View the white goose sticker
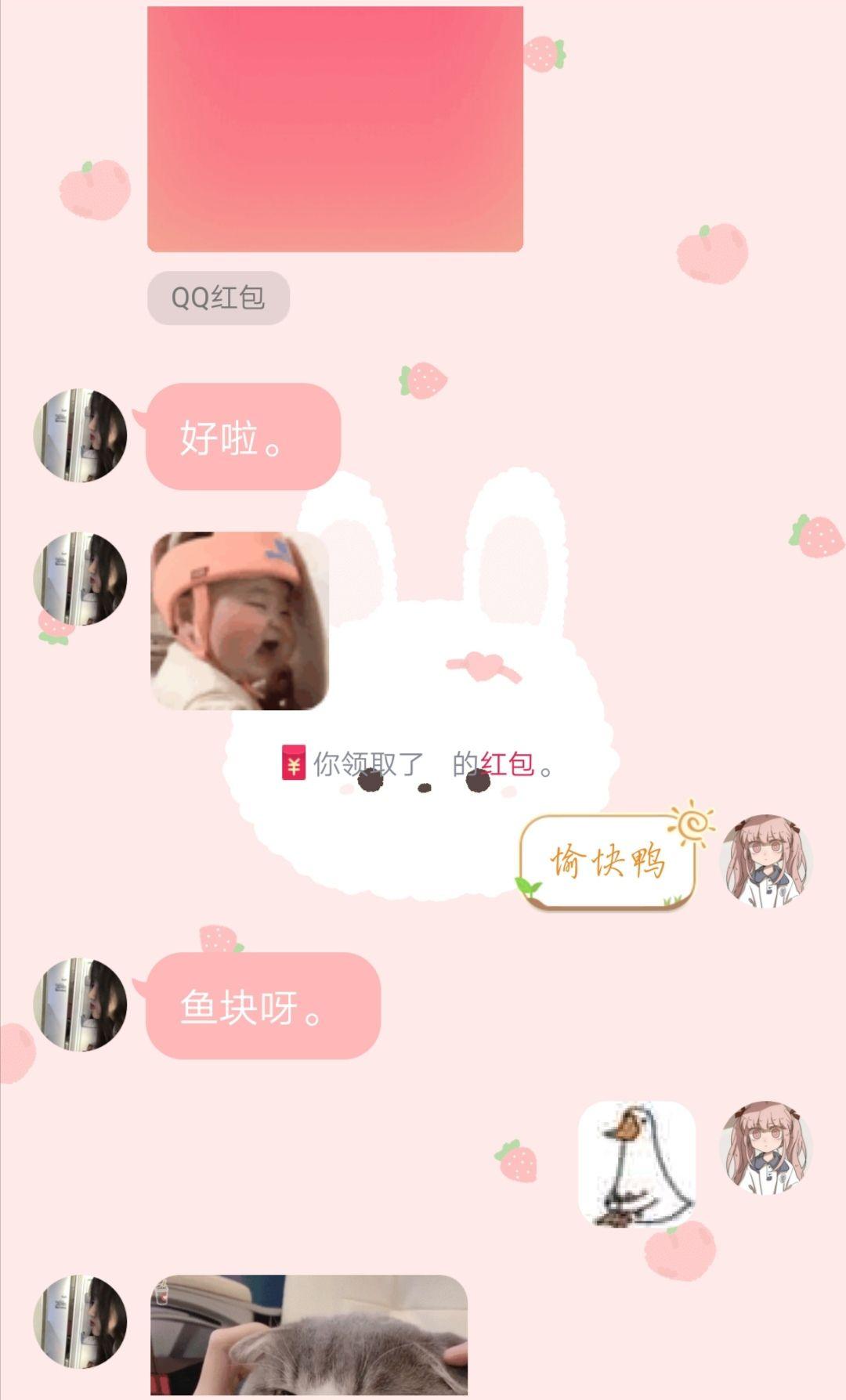The image size is (846, 1400). point(637,1164)
